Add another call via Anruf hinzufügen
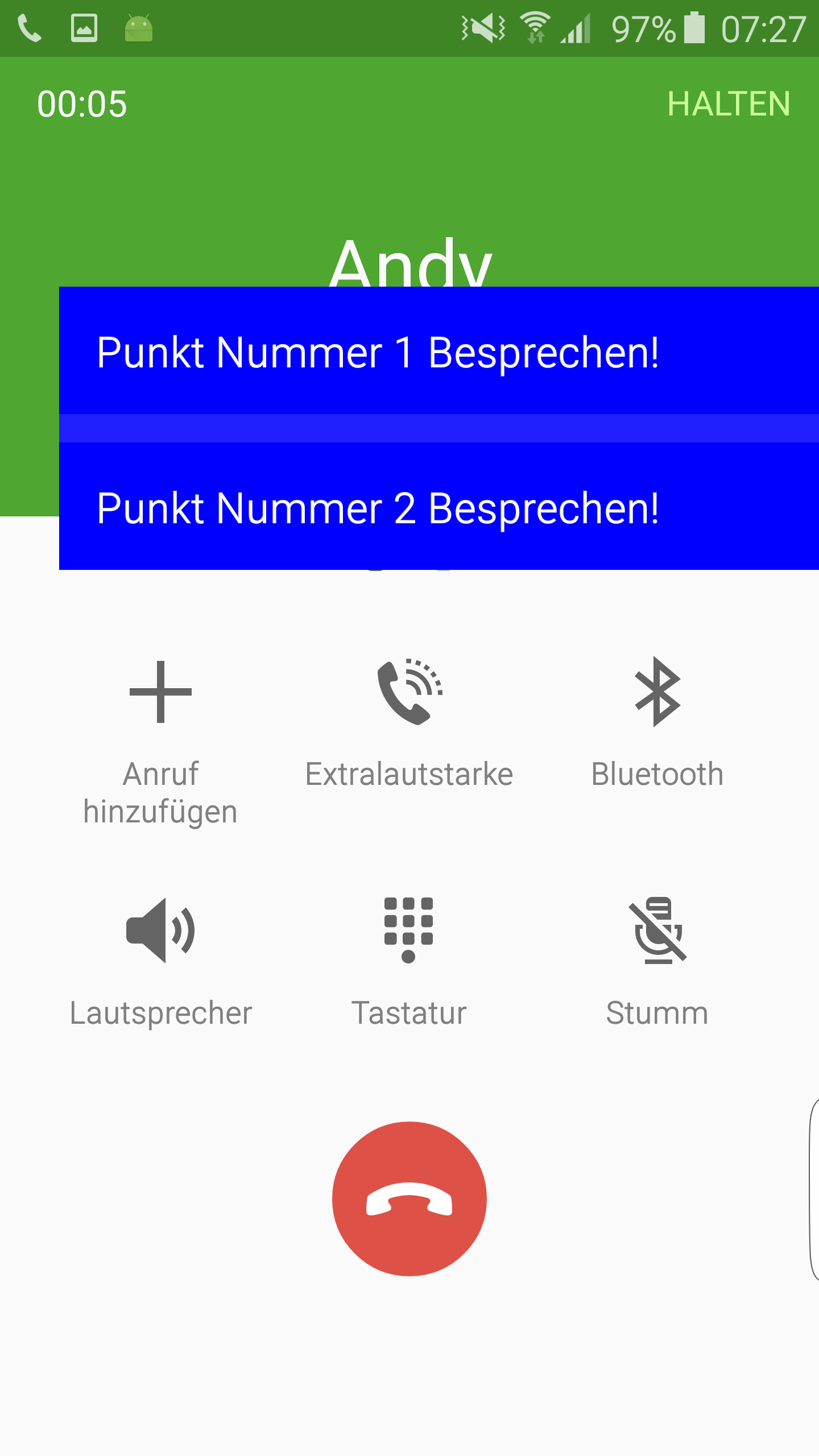Viewport: 819px width, 1456px height. pyautogui.click(x=160, y=739)
